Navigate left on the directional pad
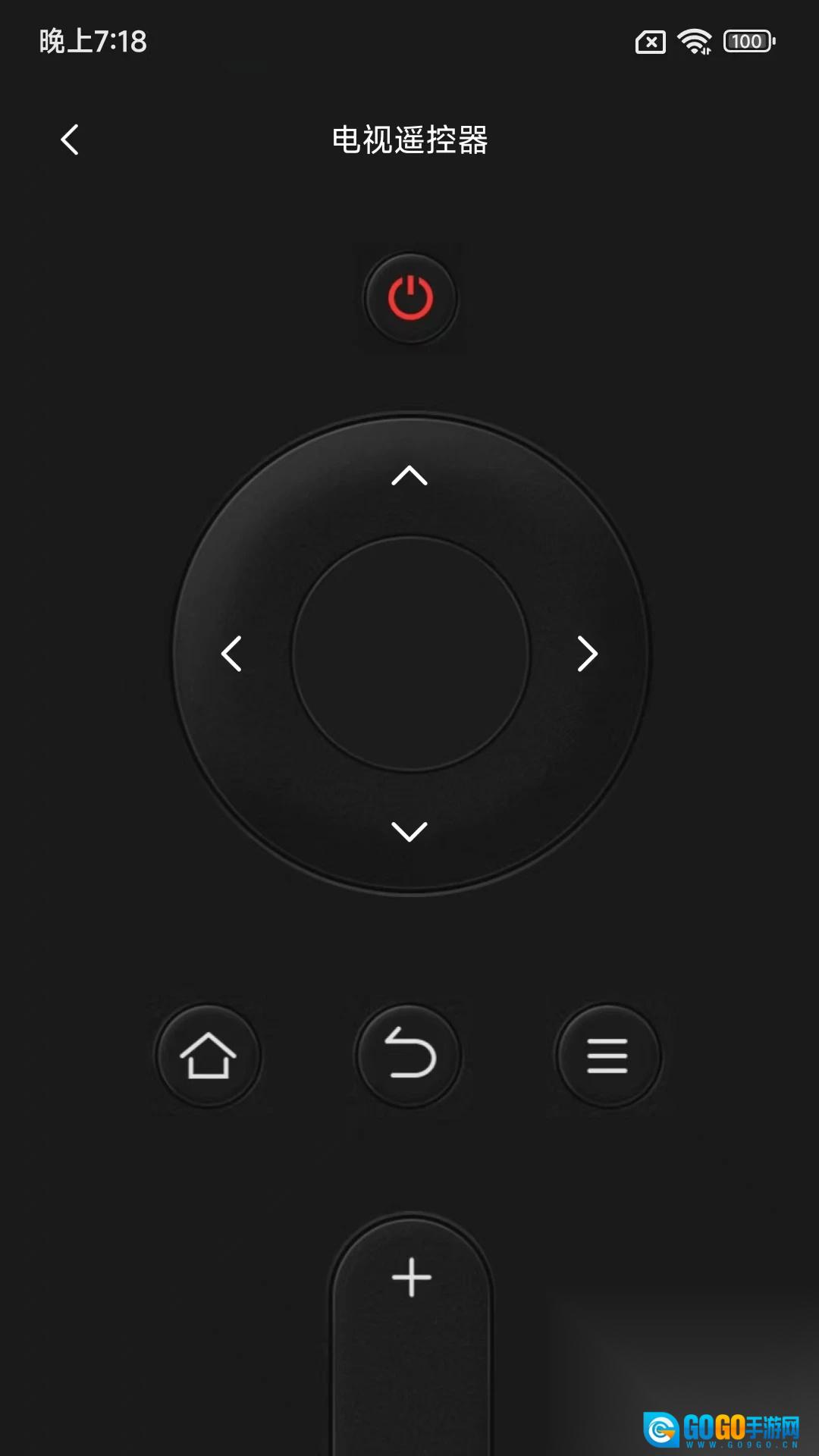This screenshot has width=819, height=1456. pos(231,654)
